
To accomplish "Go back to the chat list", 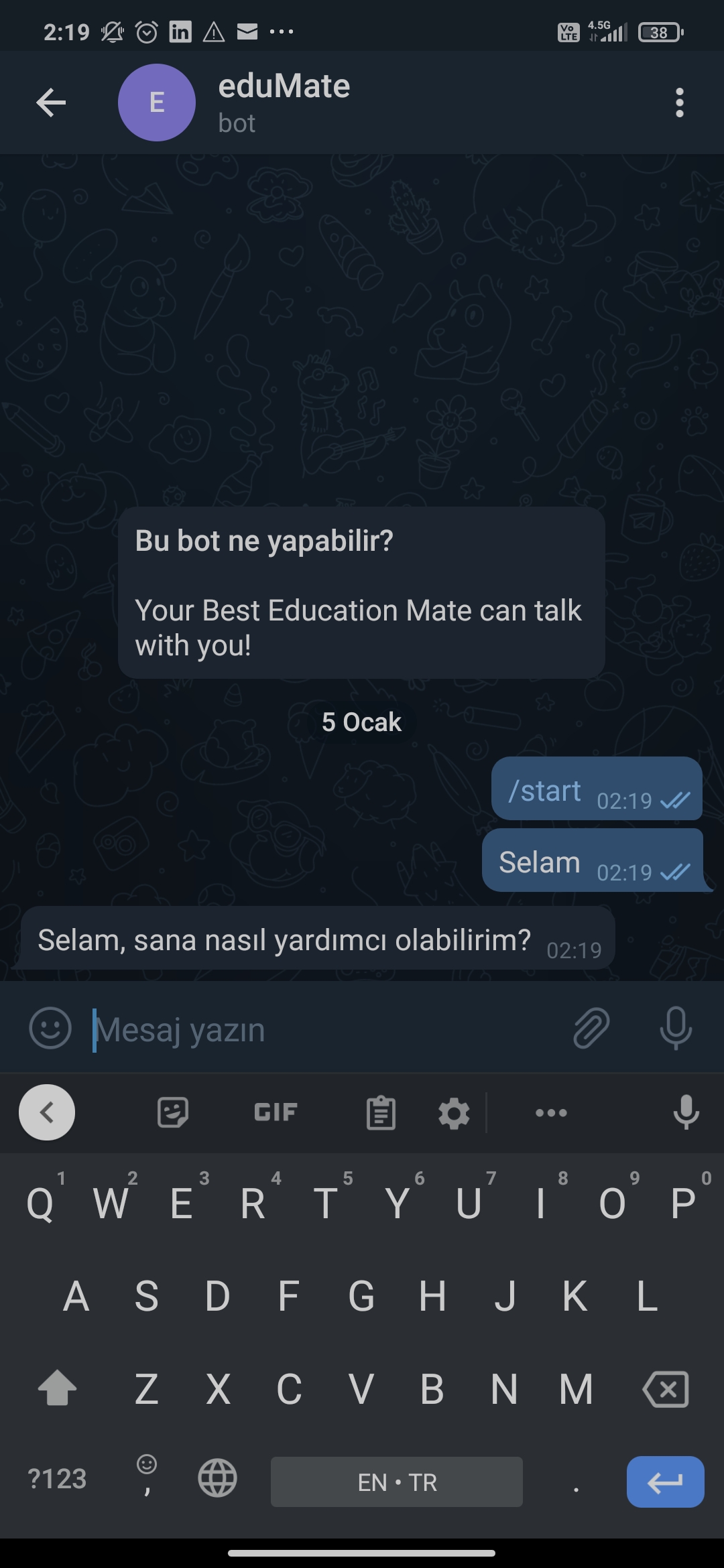I will point(50,102).
